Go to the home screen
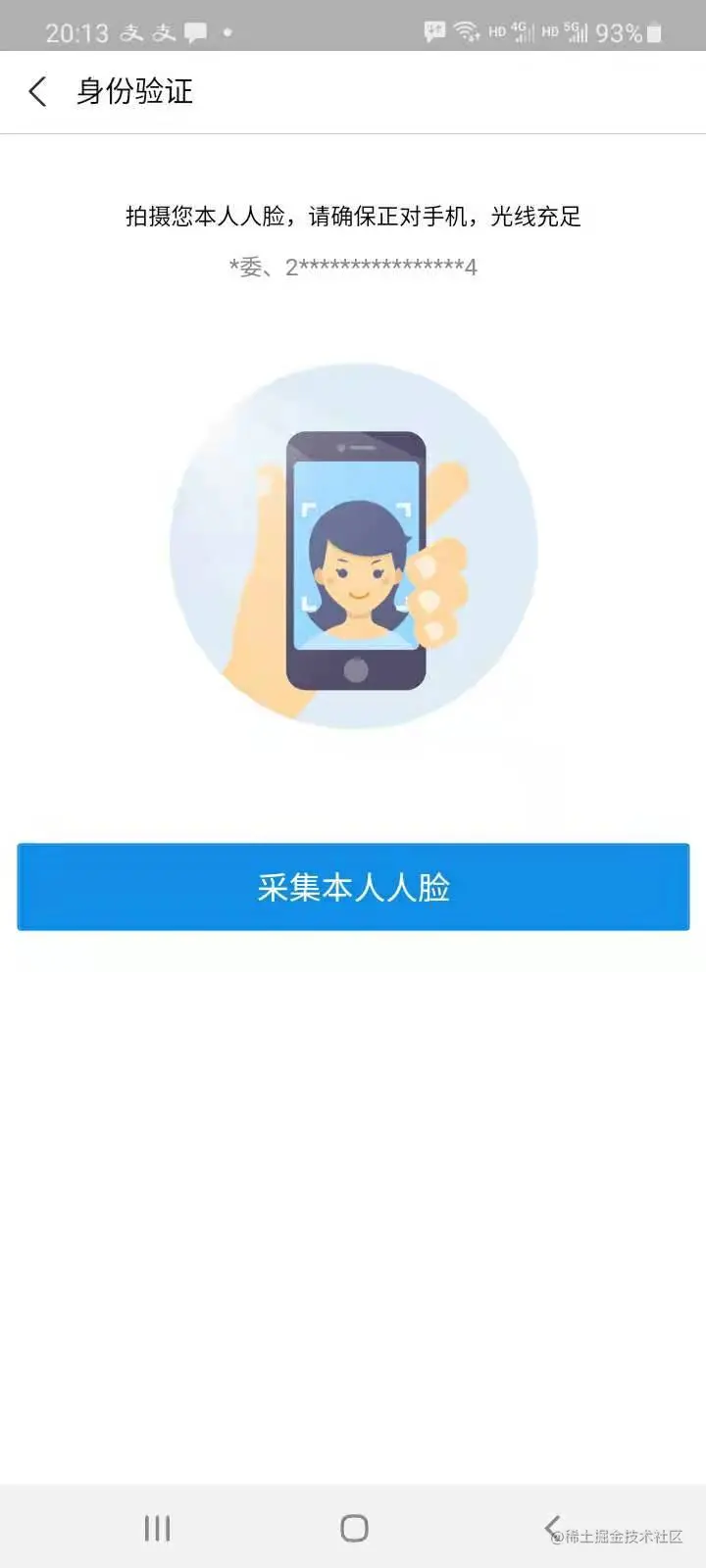The image size is (706, 1568). tap(354, 1528)
